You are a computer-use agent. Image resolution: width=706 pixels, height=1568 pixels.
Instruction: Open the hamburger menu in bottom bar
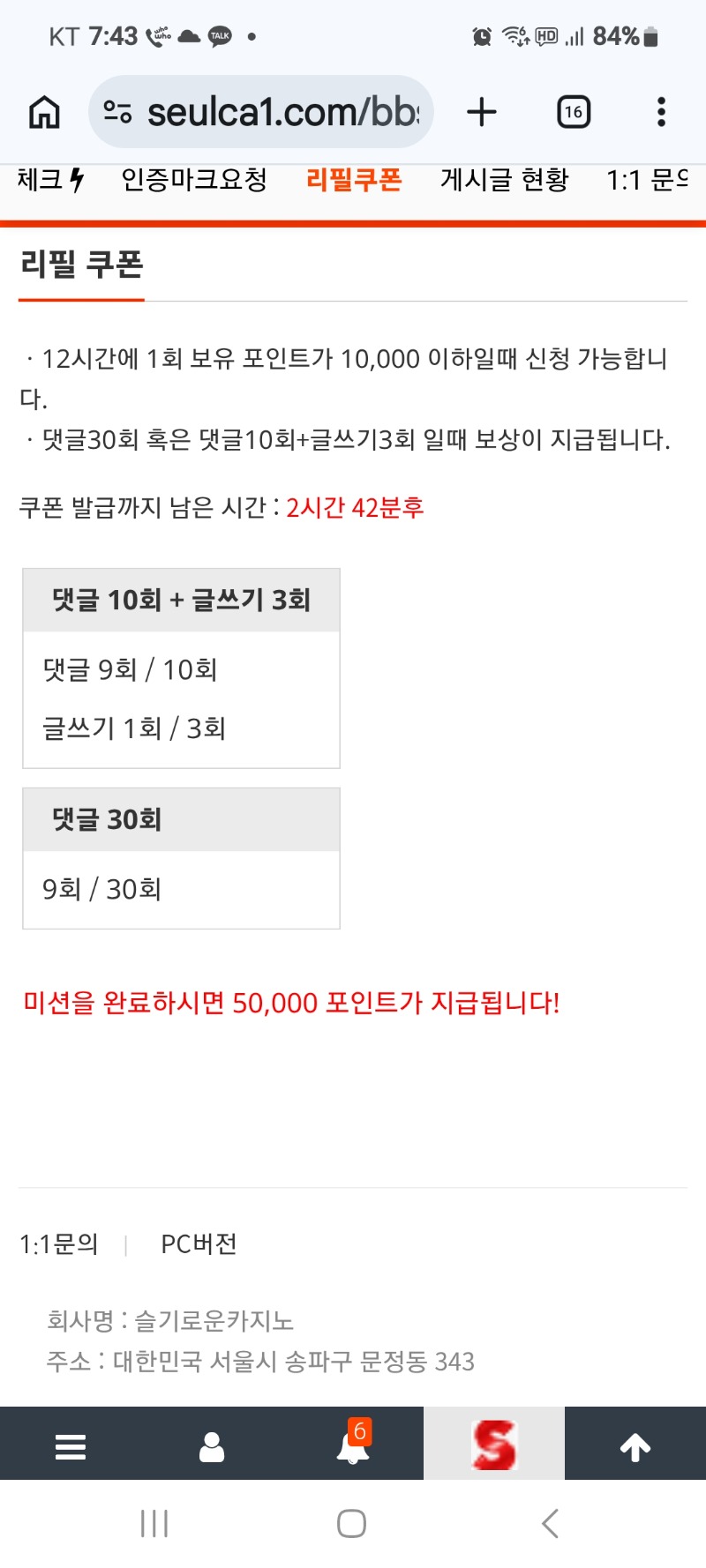[x=71, y=1446]
